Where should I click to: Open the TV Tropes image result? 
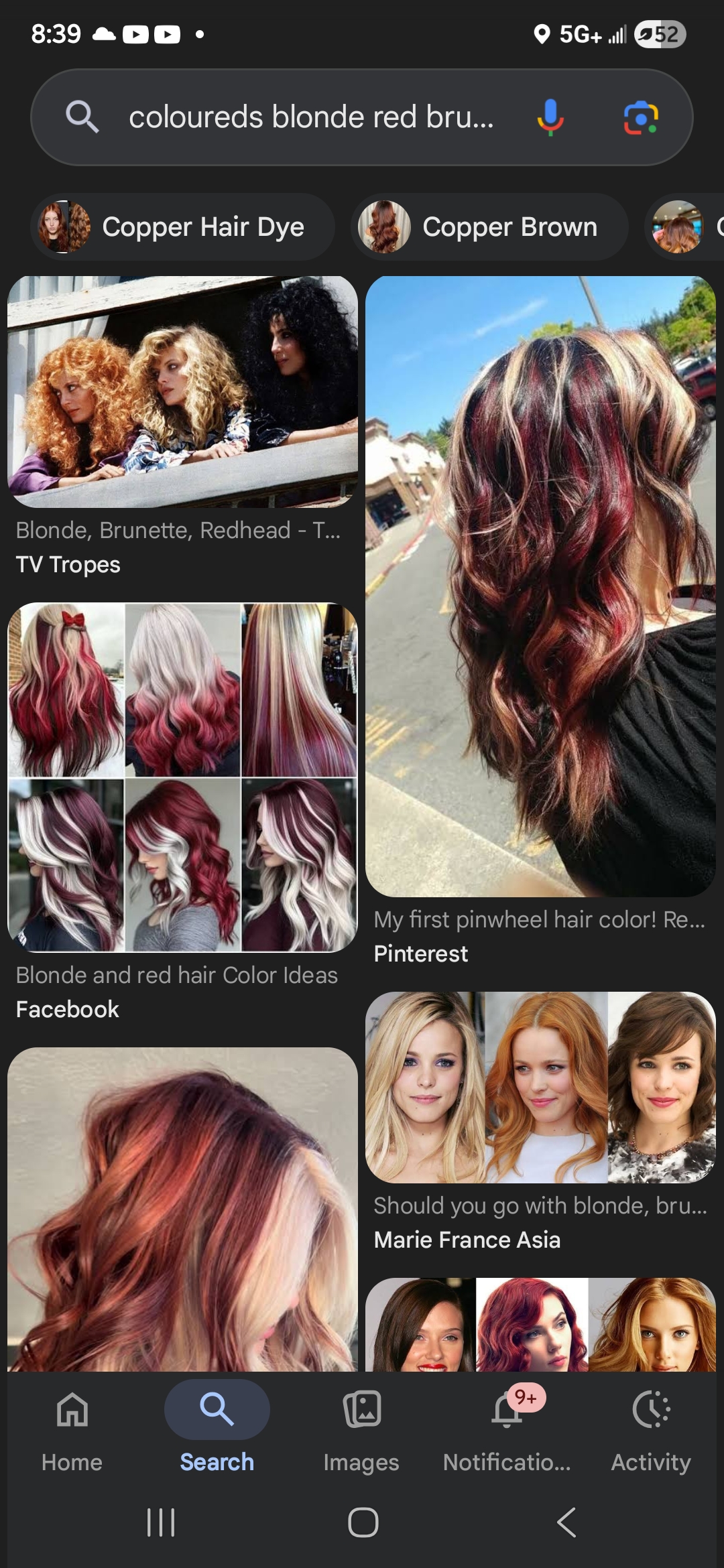182,392
